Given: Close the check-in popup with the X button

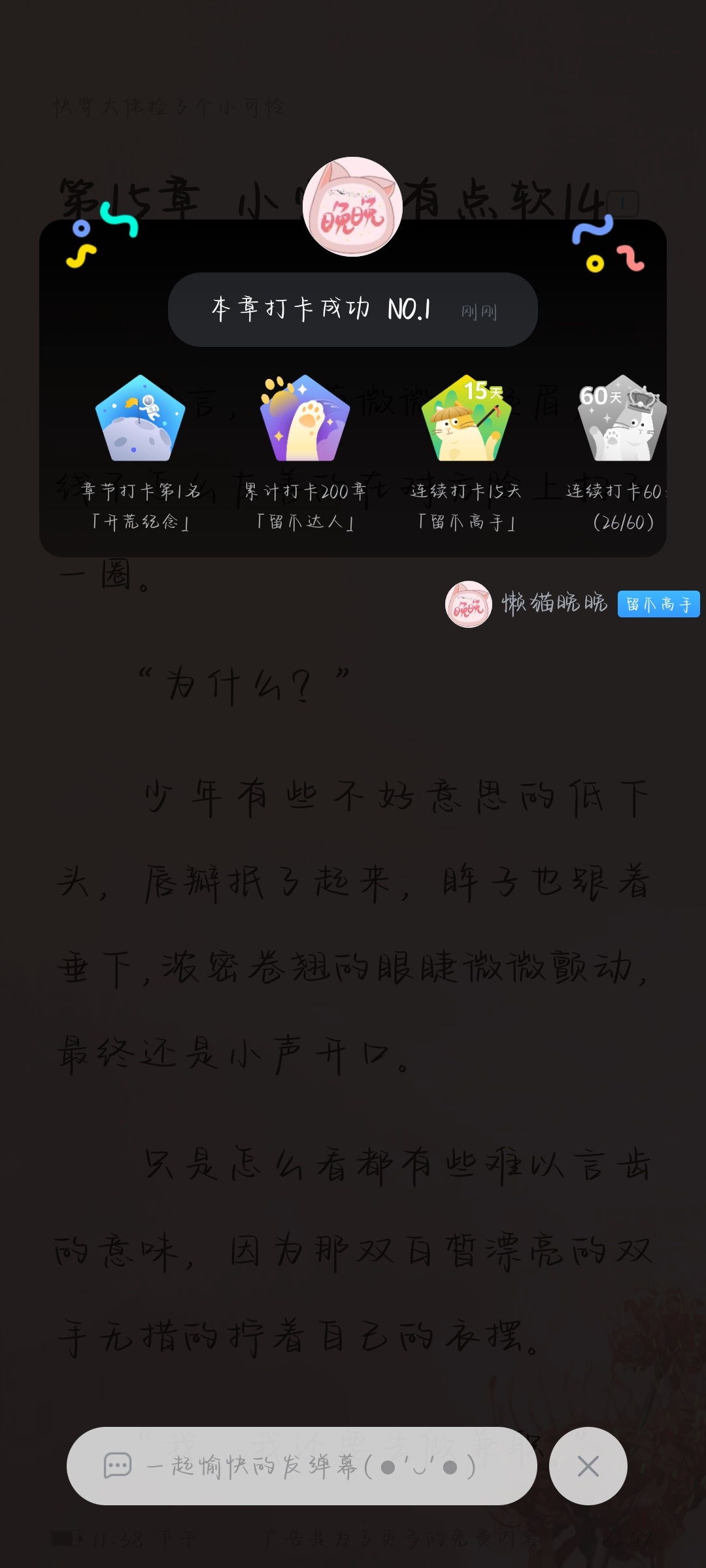Looking at the screenshot, I should tap(588, 1465).
